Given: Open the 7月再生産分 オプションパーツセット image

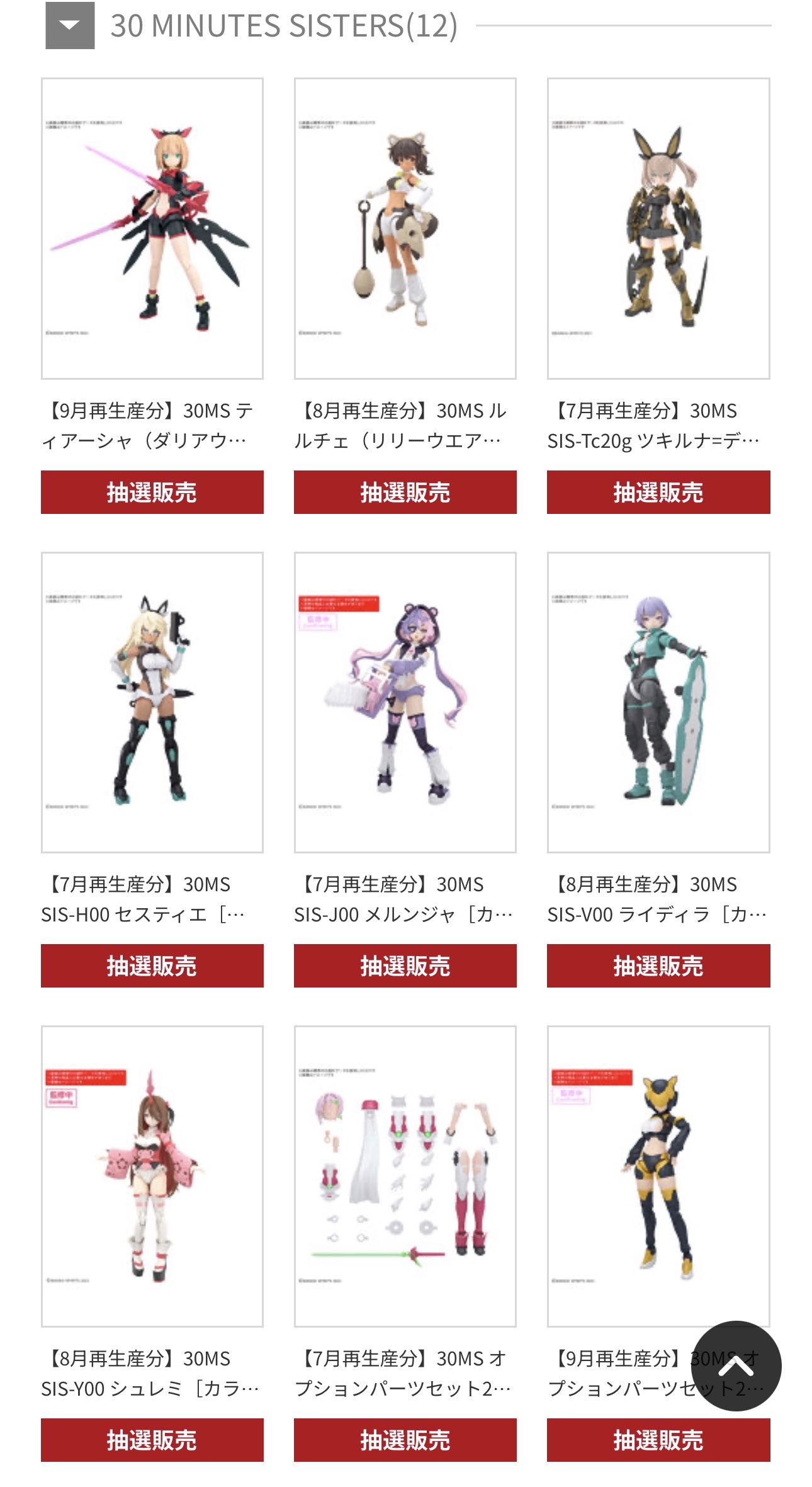Looking at the screenshot, I should [x=405, y=1176].
